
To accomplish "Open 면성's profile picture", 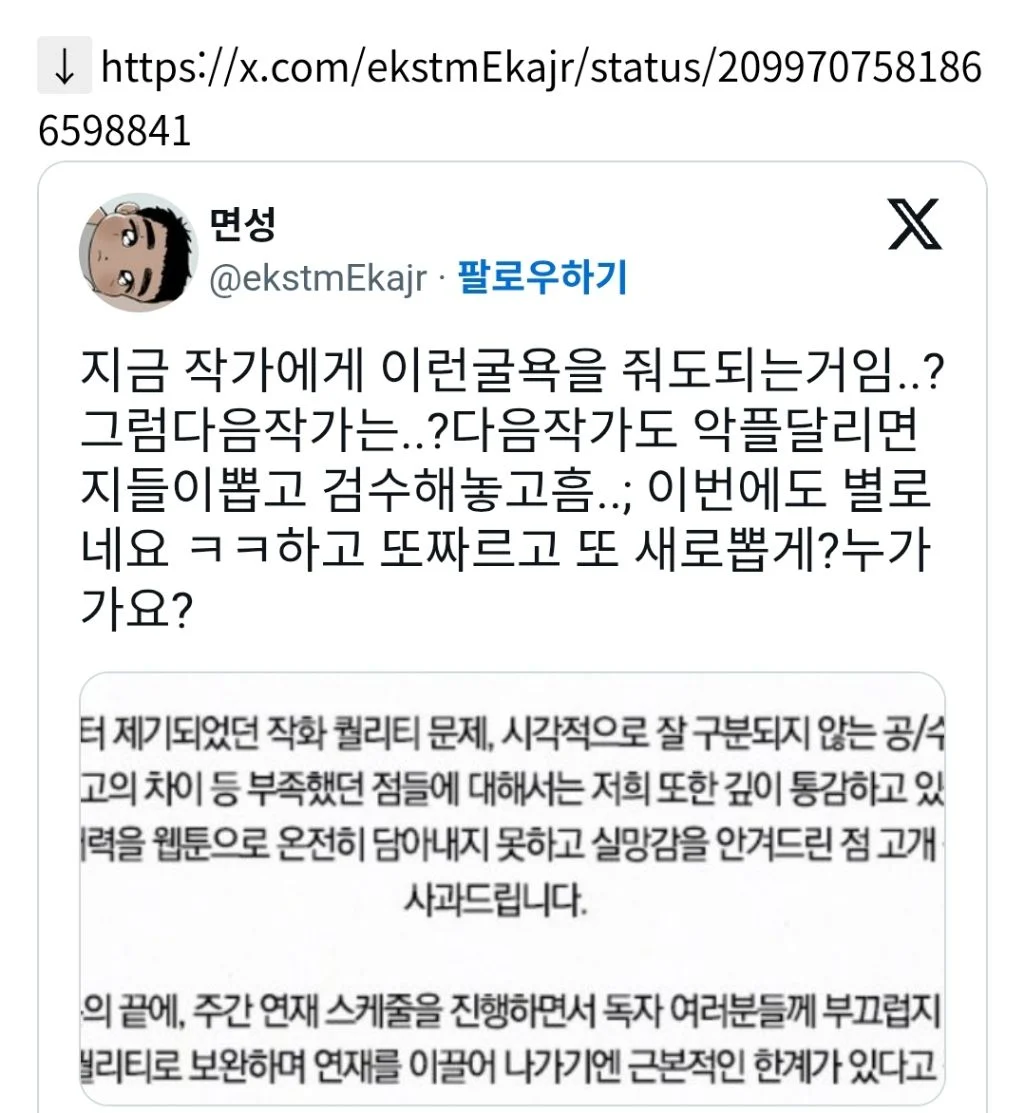I will (138, 253).
